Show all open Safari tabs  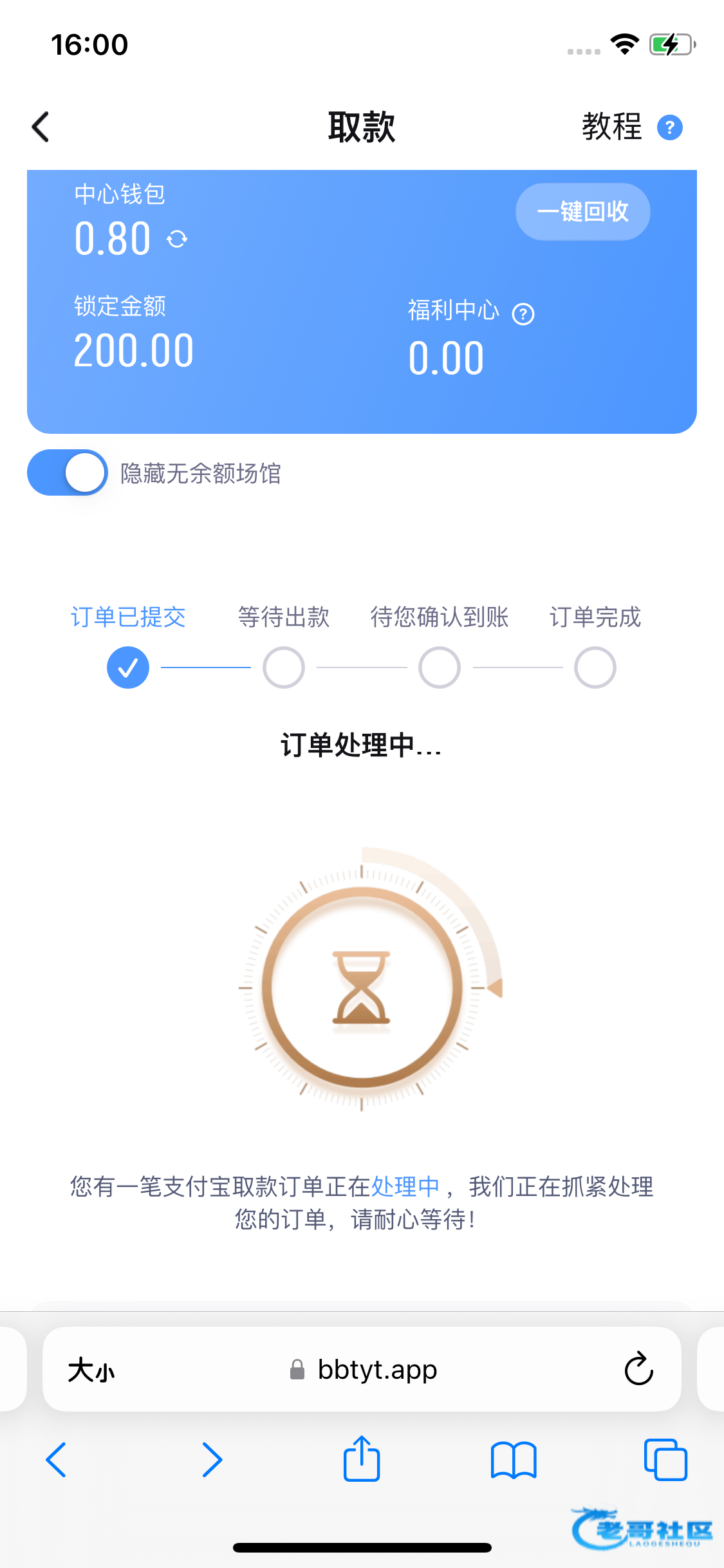click(x=665, y=1459)
